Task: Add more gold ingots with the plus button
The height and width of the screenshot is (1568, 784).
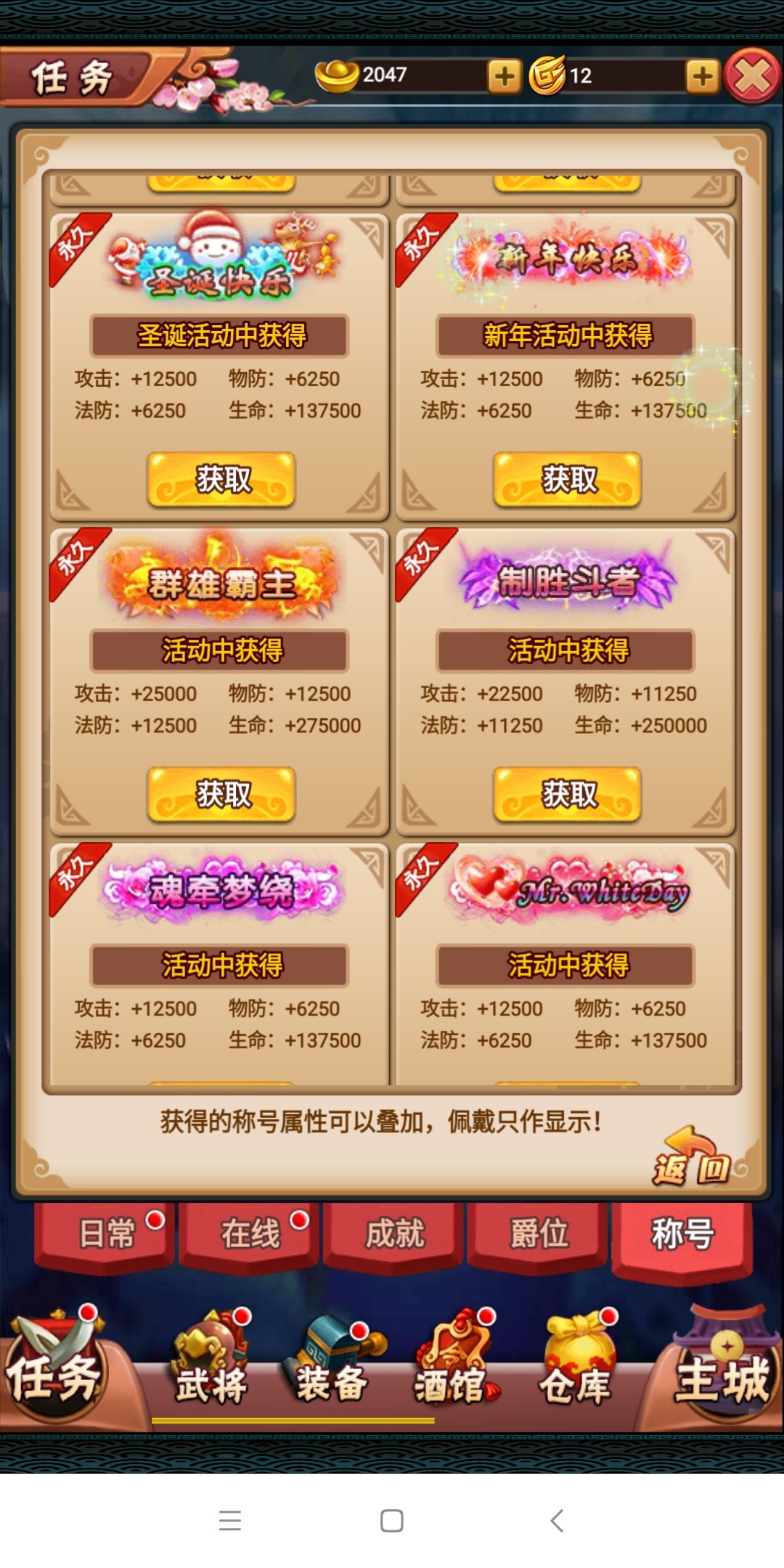Action: point(505,76)
